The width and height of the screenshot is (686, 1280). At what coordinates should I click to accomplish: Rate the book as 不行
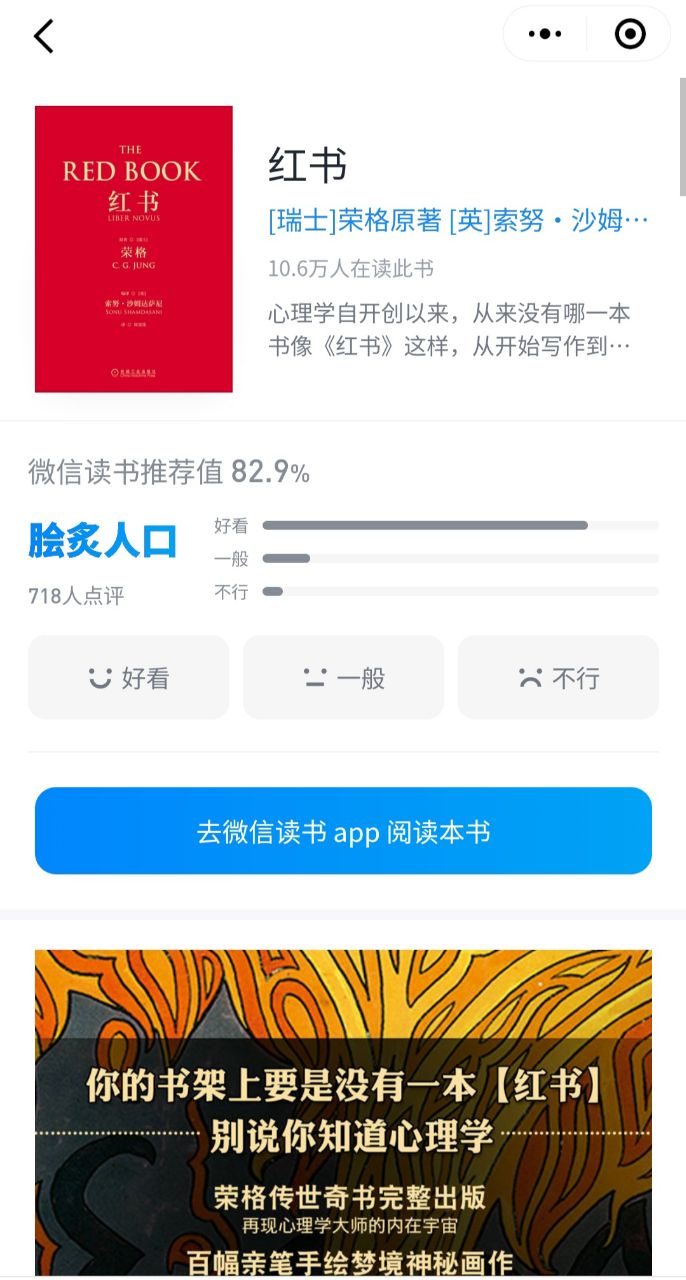[x=558, y=677]
